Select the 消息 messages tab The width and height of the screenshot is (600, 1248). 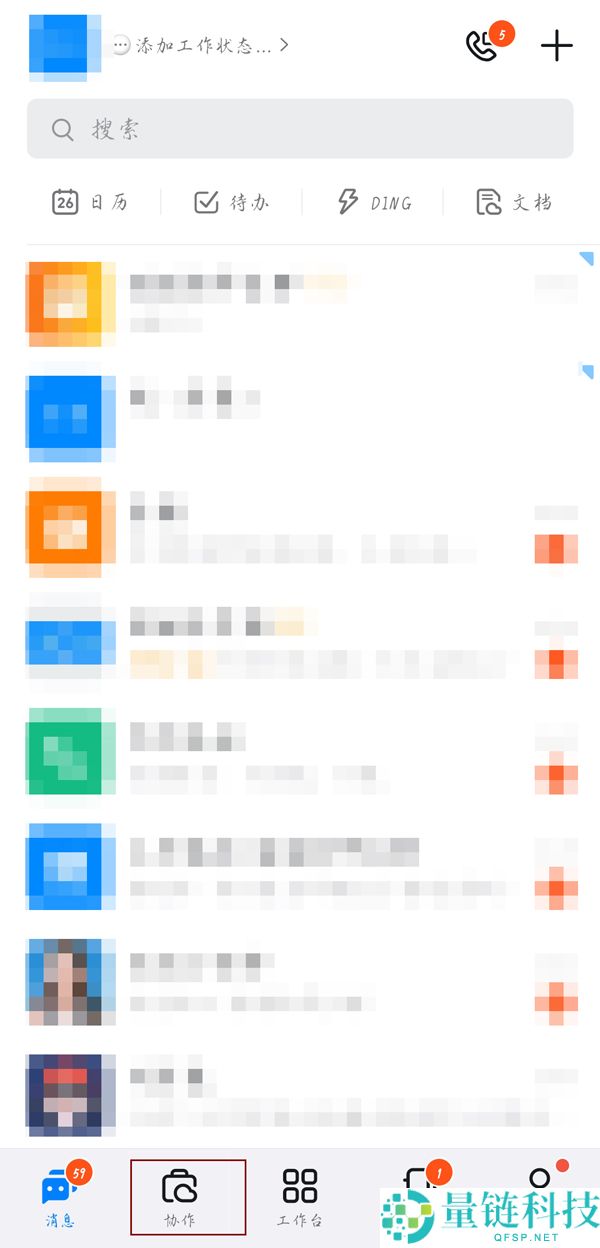[x=60, y=1197]
